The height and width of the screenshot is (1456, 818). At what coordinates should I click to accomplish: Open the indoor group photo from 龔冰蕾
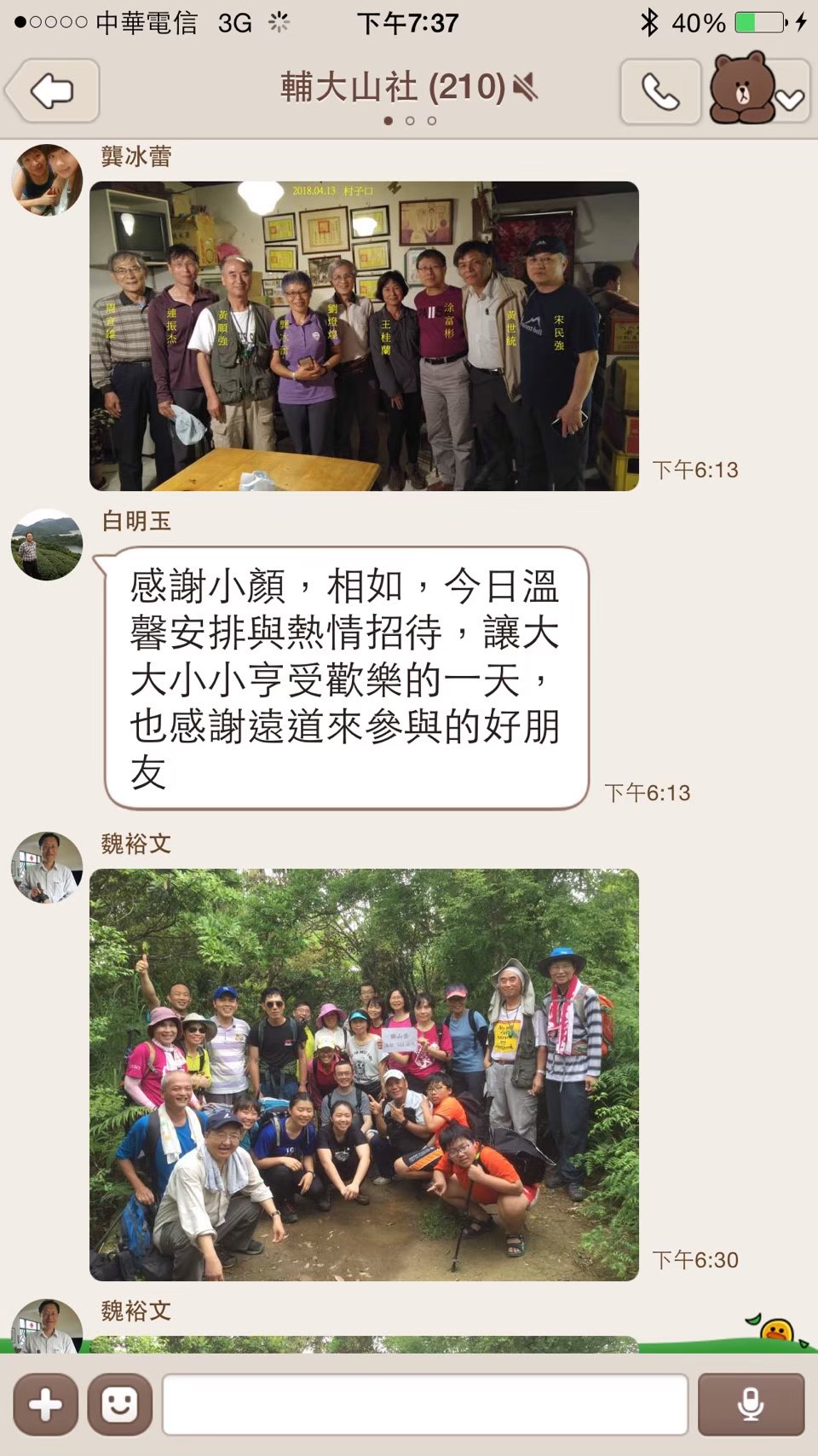tap(364, 336)
